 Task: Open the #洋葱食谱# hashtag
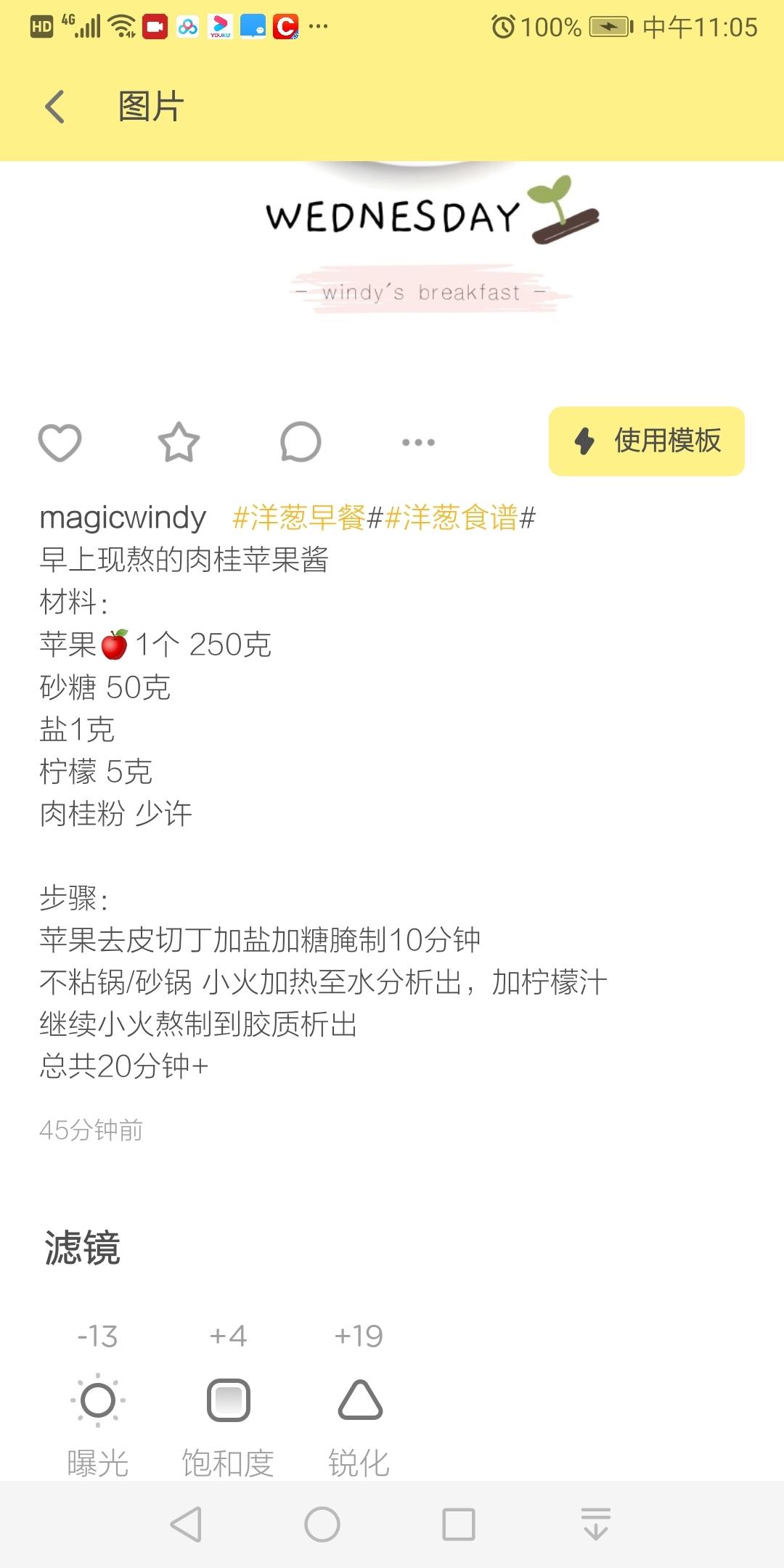coord(454,518)
